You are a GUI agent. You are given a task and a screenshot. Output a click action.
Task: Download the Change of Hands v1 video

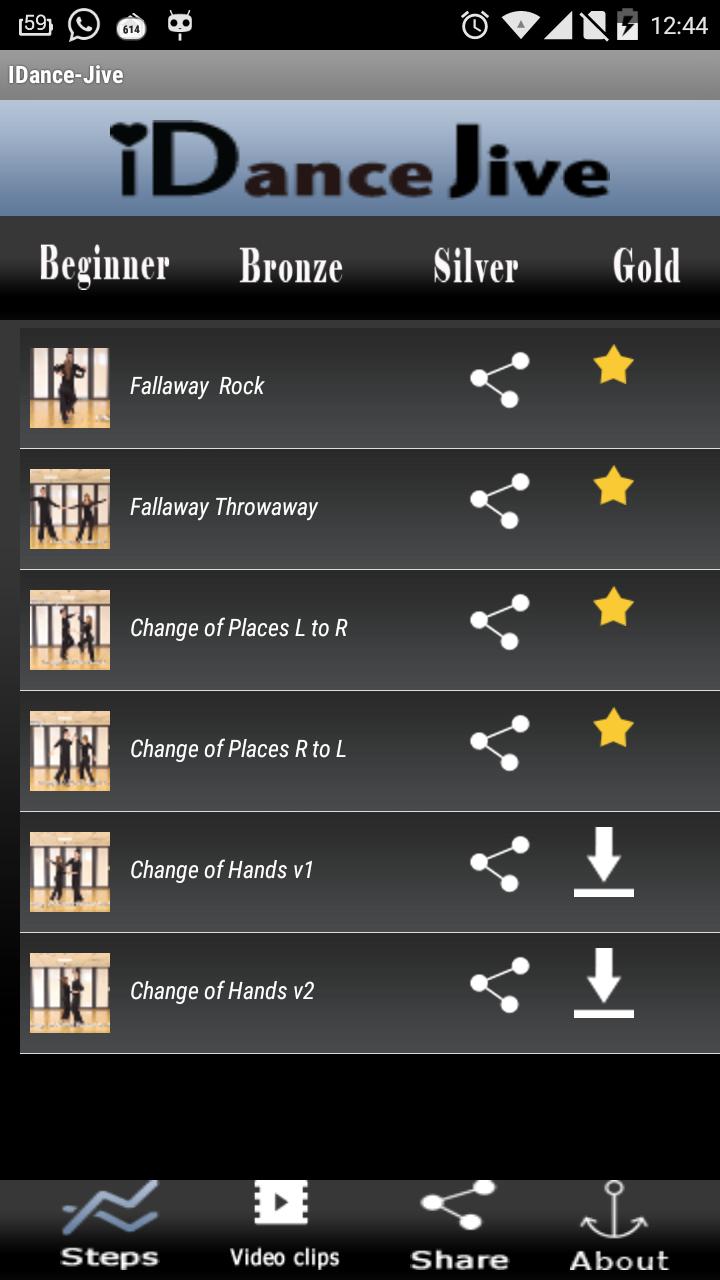pyautogui.click(x=603, y=862)
